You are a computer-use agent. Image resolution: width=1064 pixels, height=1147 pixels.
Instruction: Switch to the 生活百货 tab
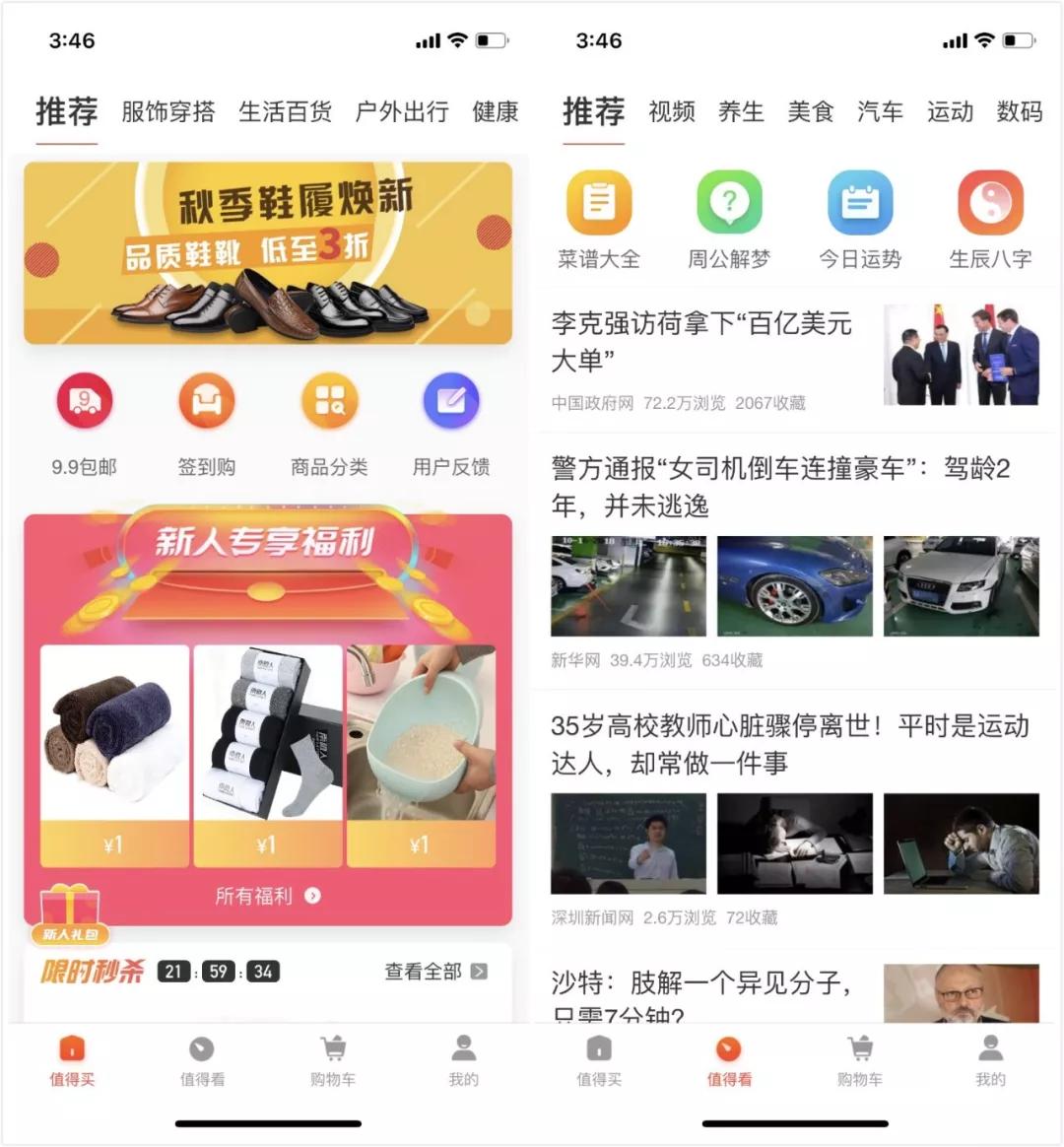(285, 112)
